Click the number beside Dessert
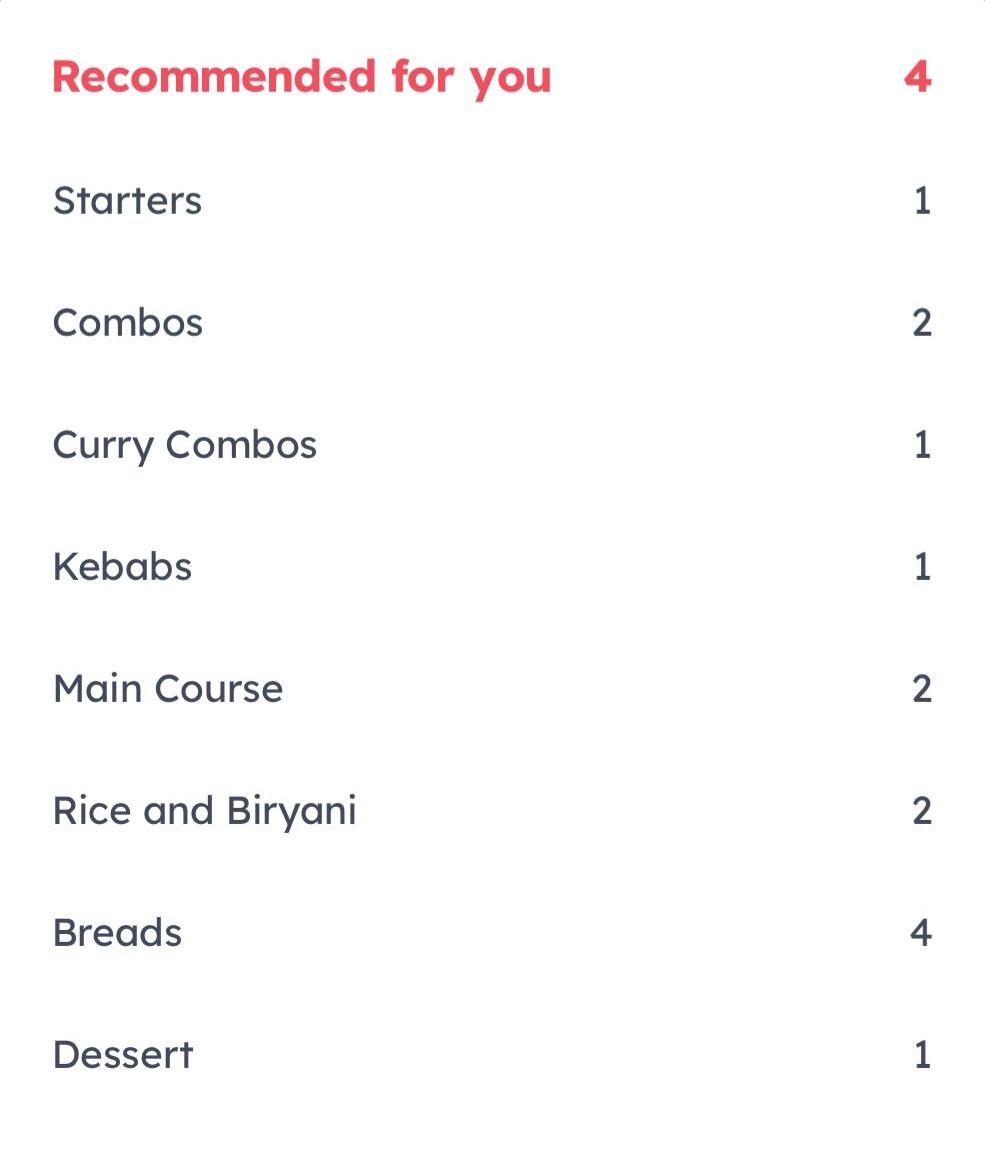Image resolution: width=985 pixels, height=1152 pixels. (923, 1054)
